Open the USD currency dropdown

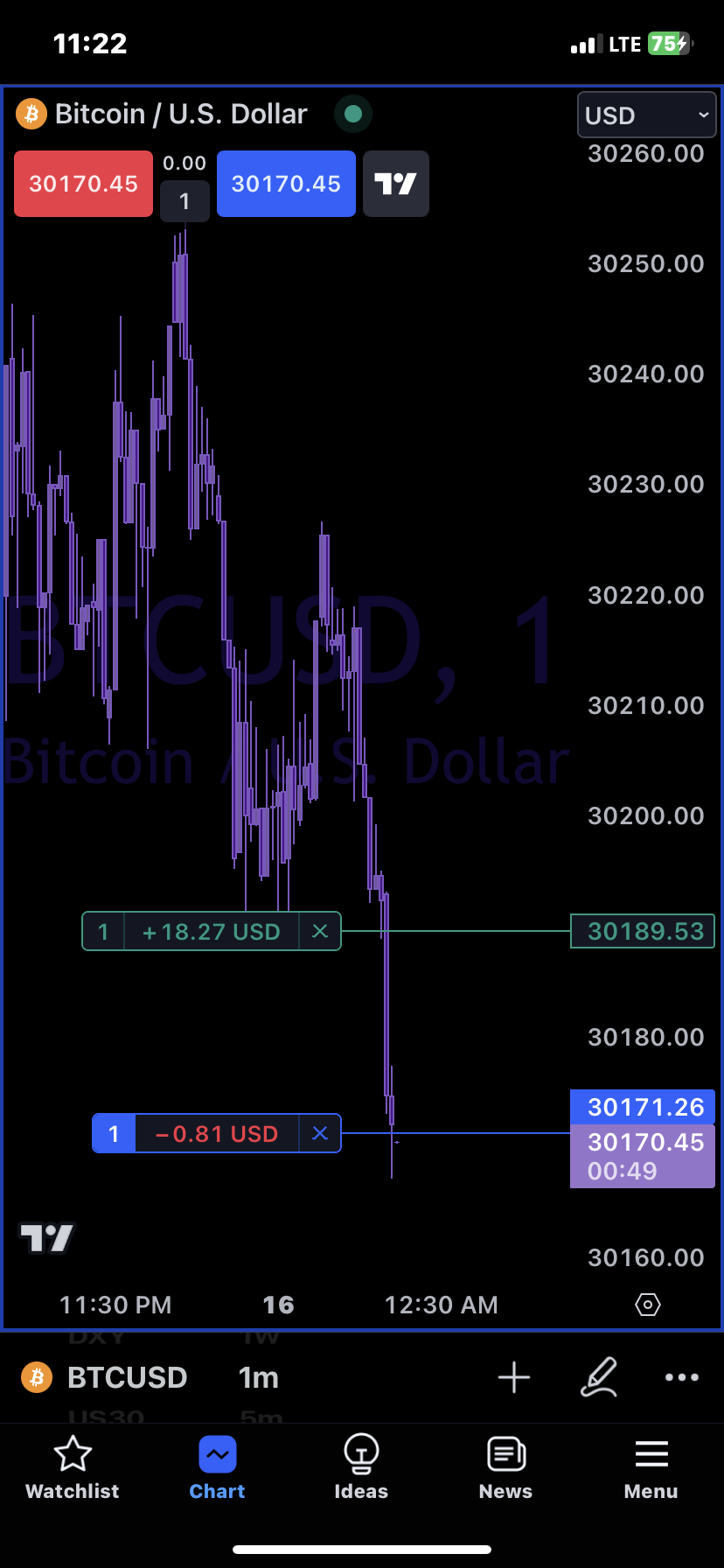[646, 115]
